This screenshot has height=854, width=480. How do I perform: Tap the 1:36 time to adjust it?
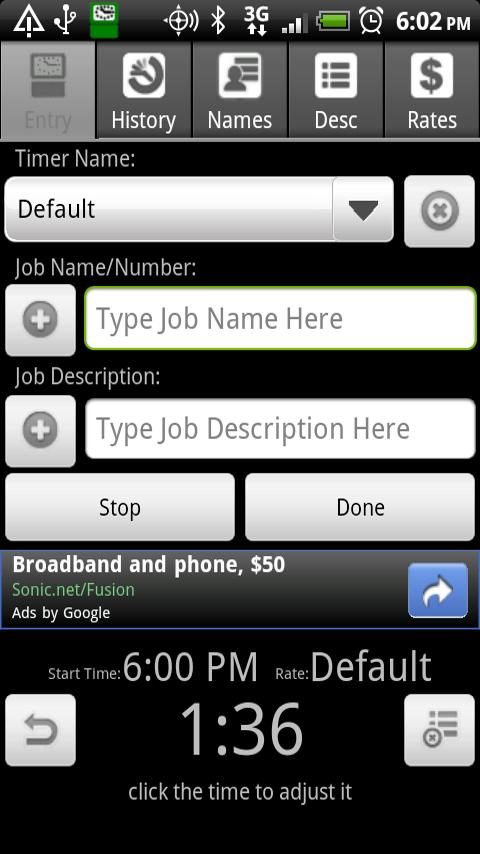(x=241, y=730)
